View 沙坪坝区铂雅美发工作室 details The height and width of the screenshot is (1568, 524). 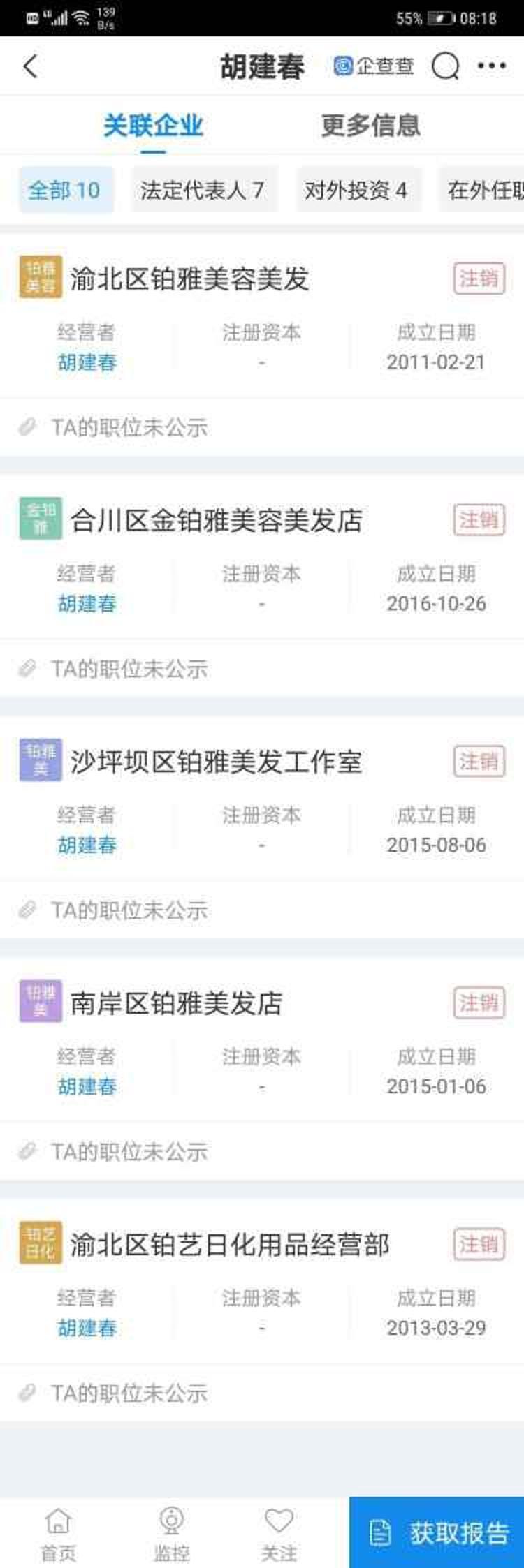[x=216, y=762]
